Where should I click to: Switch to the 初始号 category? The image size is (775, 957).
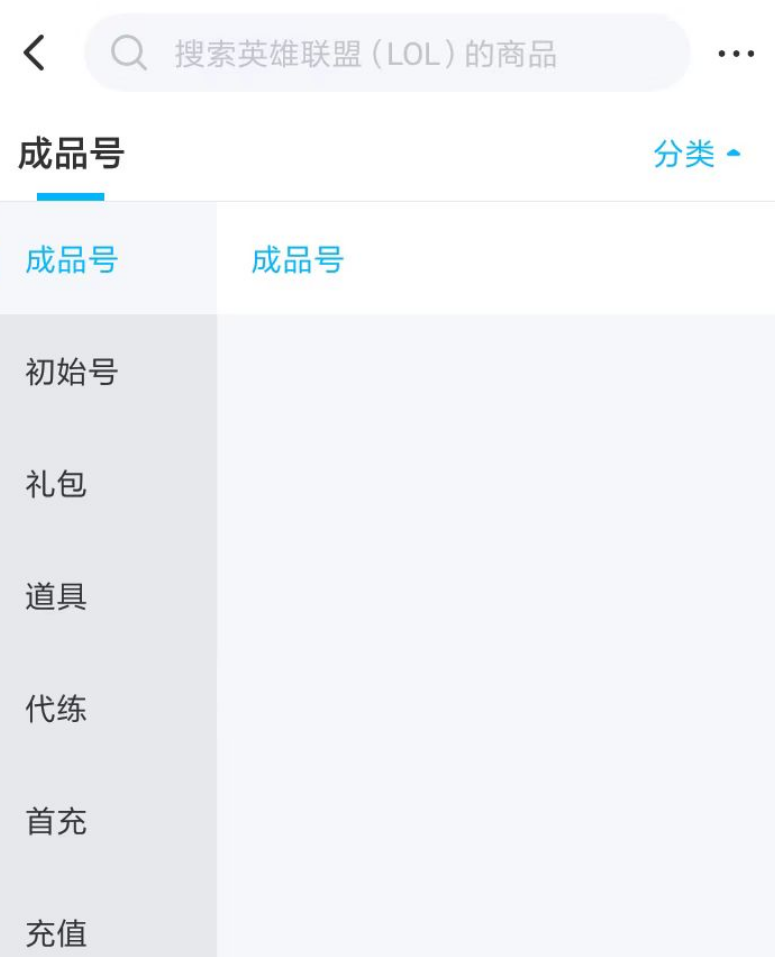(72, 372)
